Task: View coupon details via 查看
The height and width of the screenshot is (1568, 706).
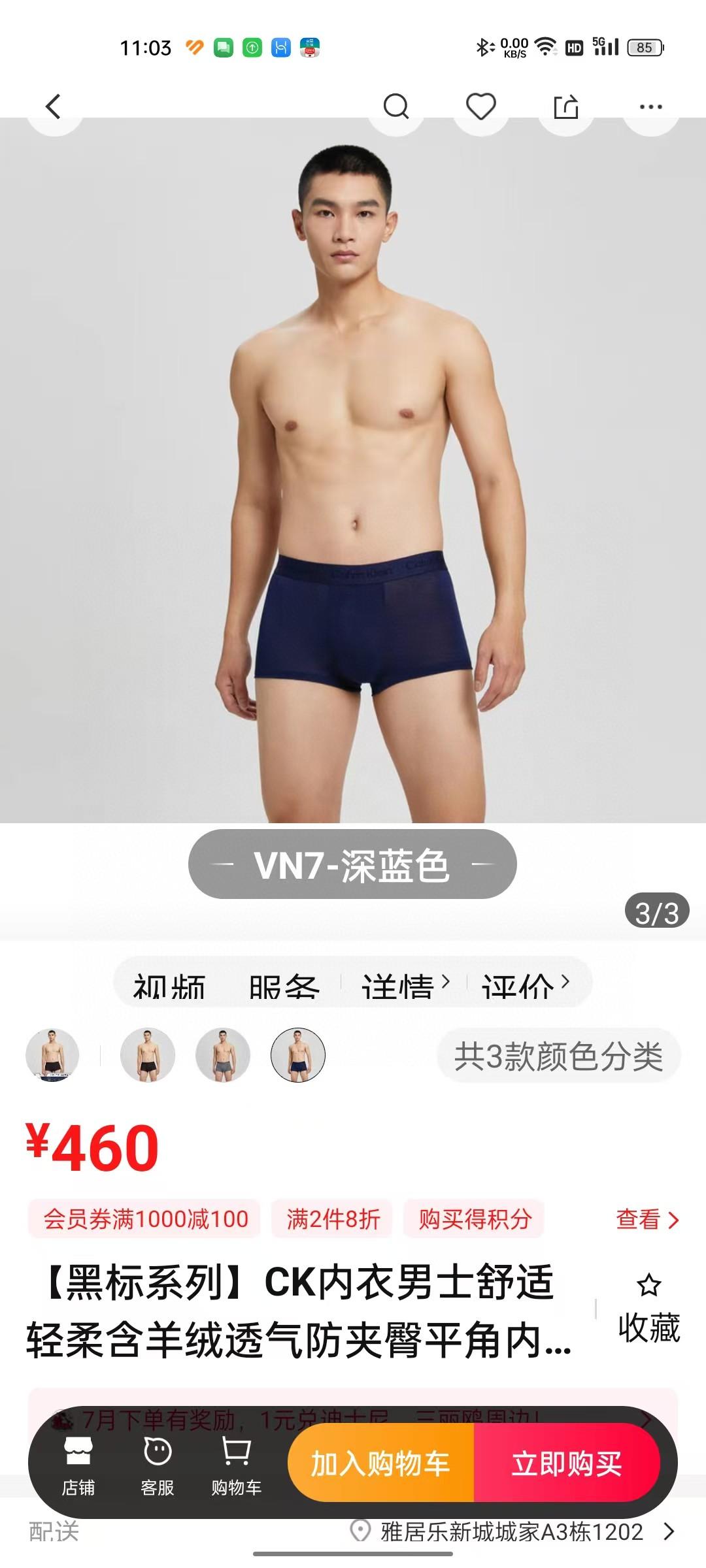Action: point(647,1219)
